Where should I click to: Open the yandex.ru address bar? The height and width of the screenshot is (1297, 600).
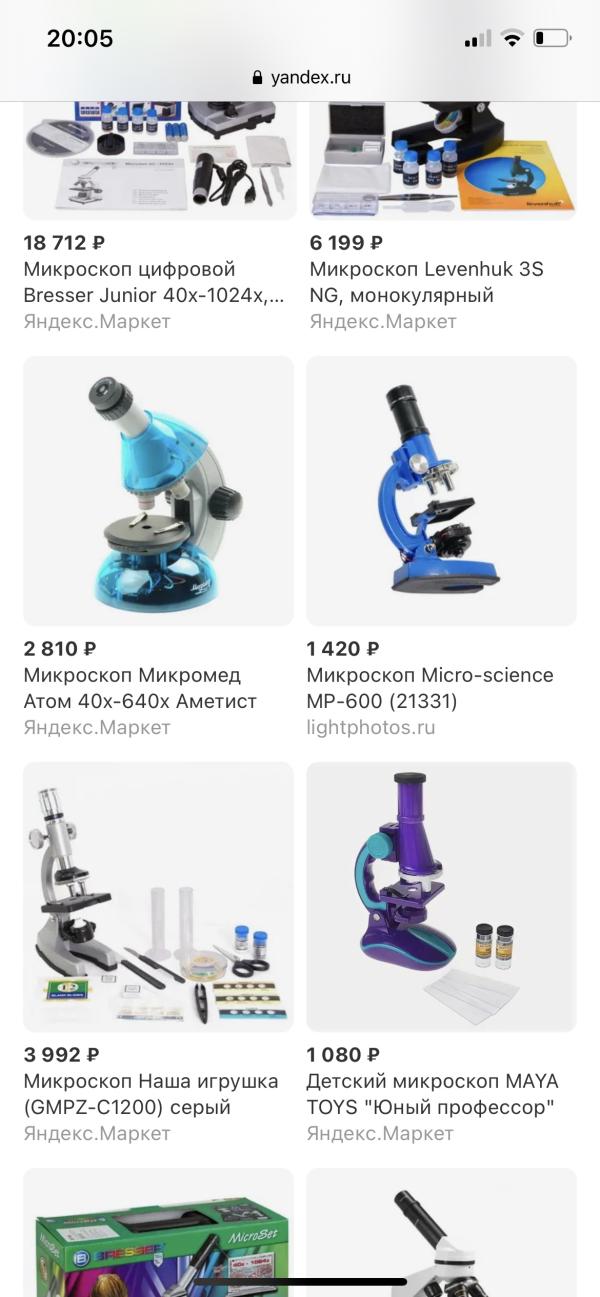pyautogui.click(x=300, y=77)
